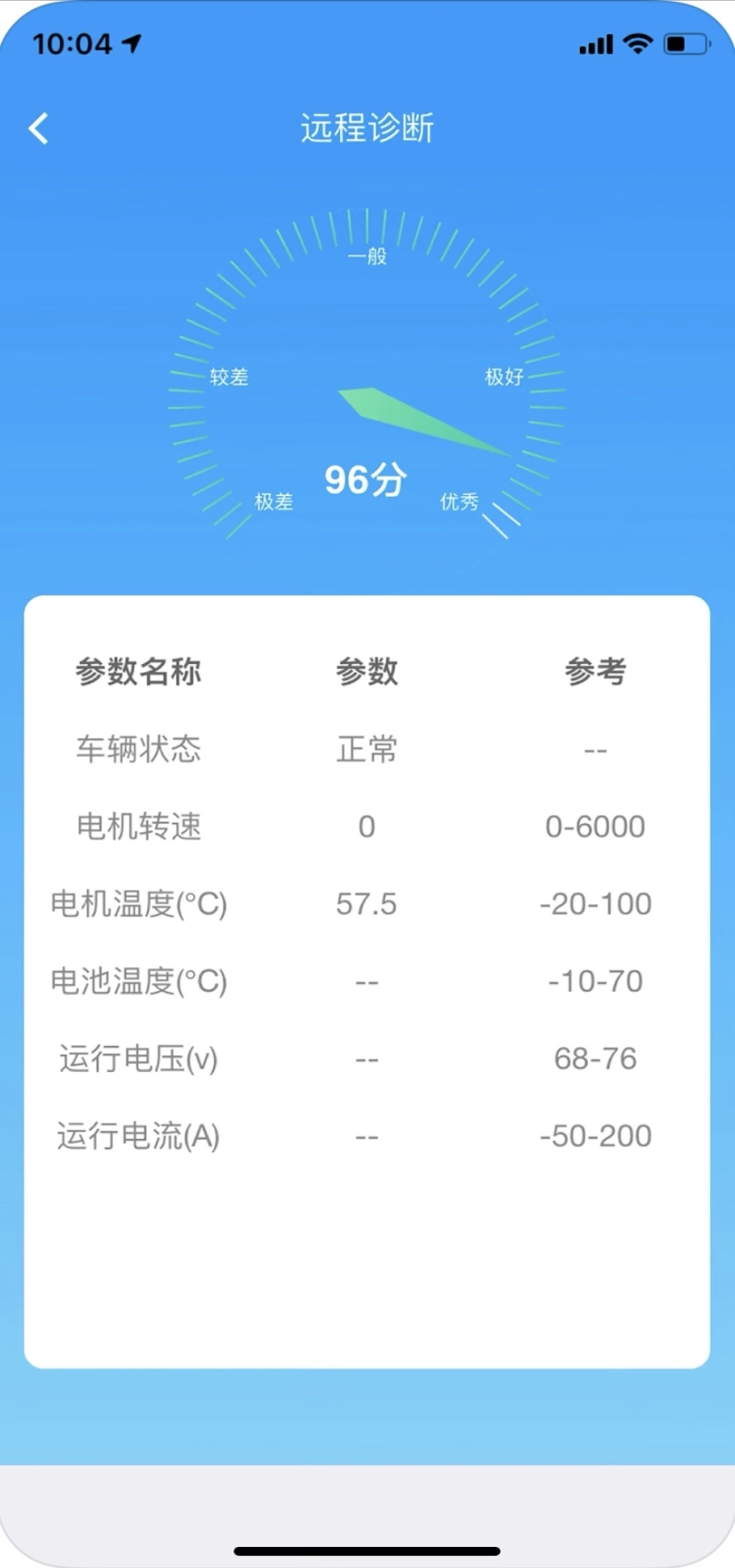This screenshot has width=735, height=1568.
Task: Toggle the 车辆状态 row showing 正常
Action: (x=367, y=749)
